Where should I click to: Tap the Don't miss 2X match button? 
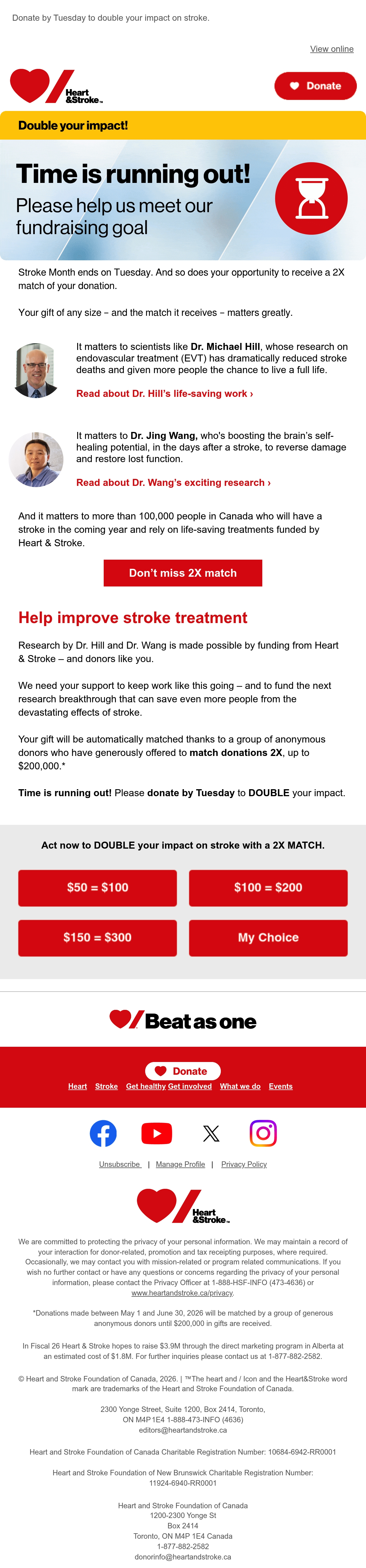(183, 573)
